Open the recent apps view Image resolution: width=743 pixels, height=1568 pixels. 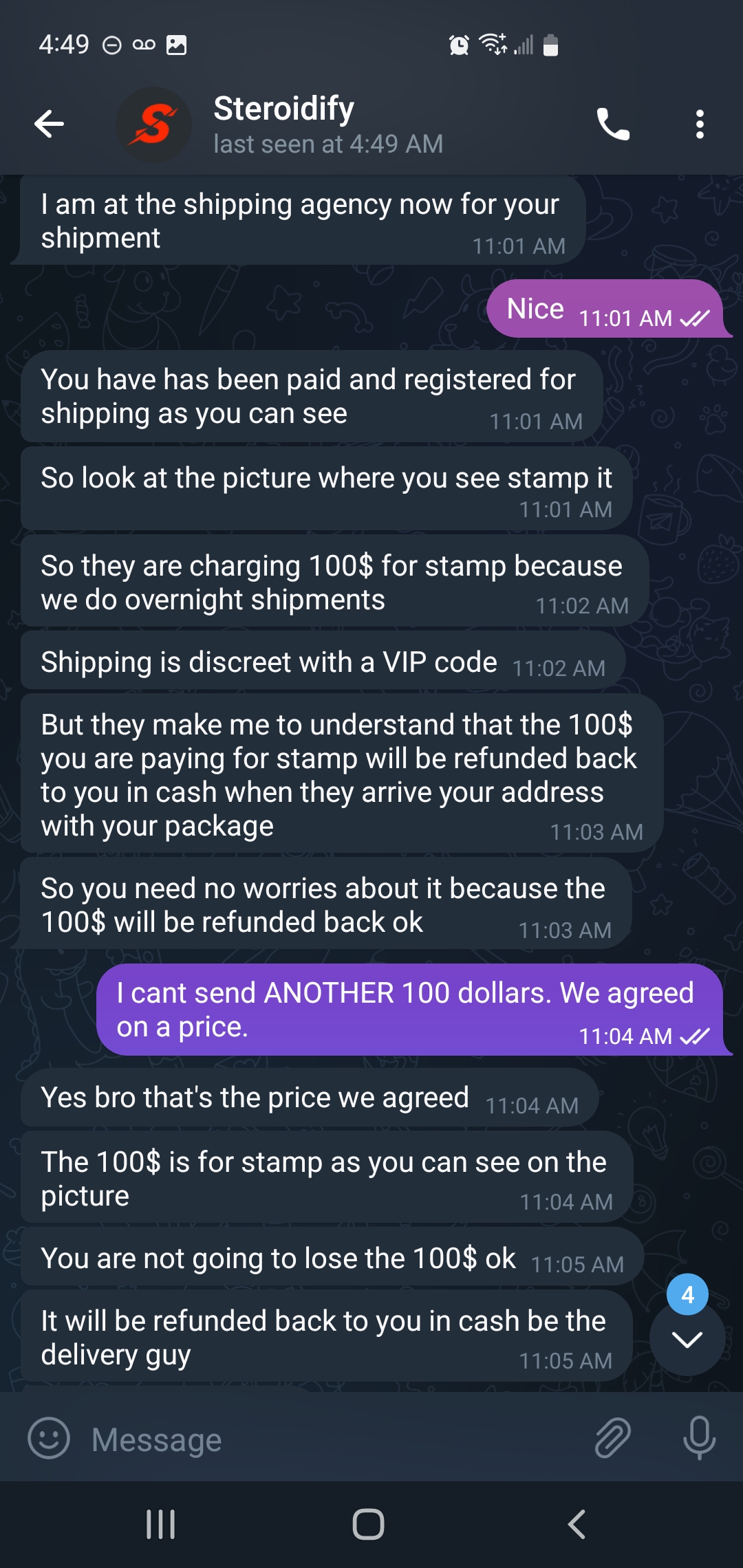coord(161,1524)
